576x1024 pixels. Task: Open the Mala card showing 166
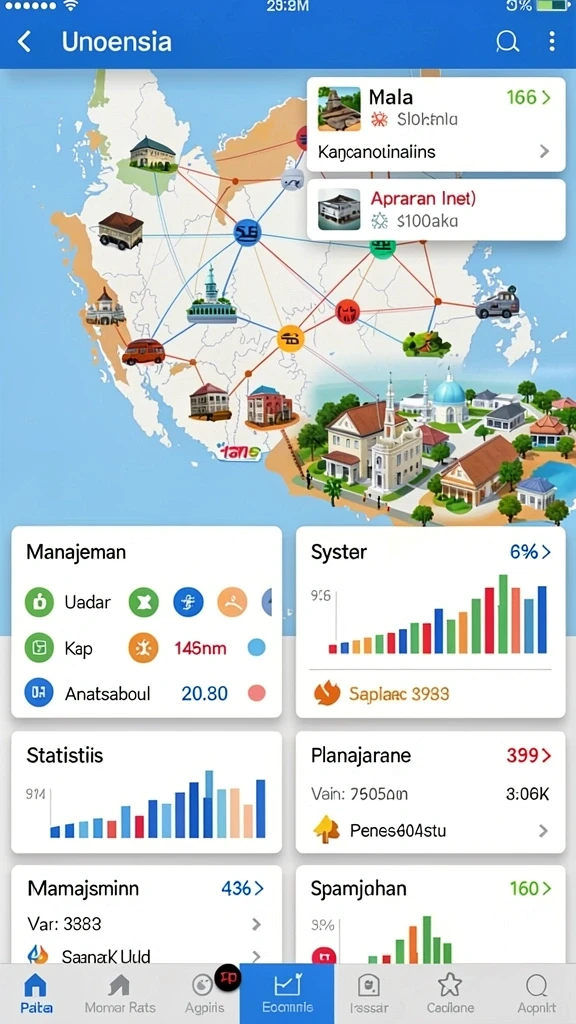[x=436, y=108]
